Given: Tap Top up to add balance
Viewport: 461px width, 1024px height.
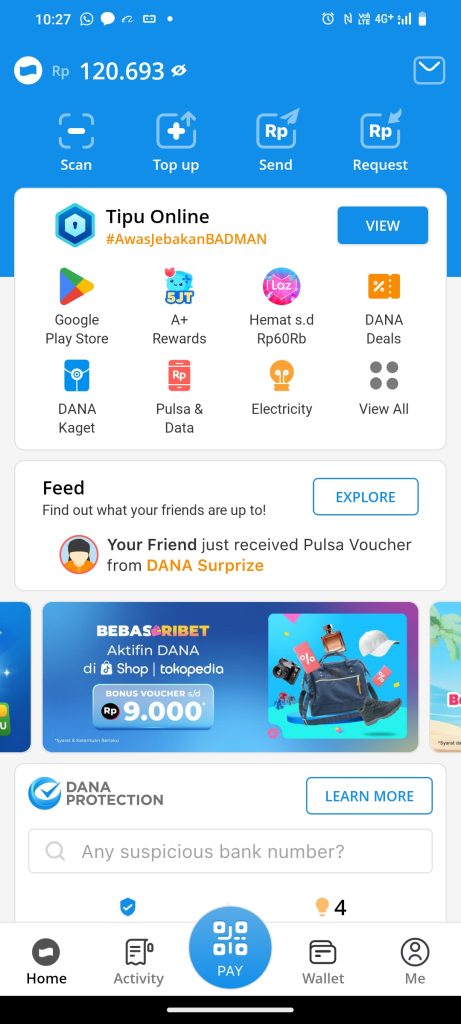Looking at the screenshot, I should (176, 142).
